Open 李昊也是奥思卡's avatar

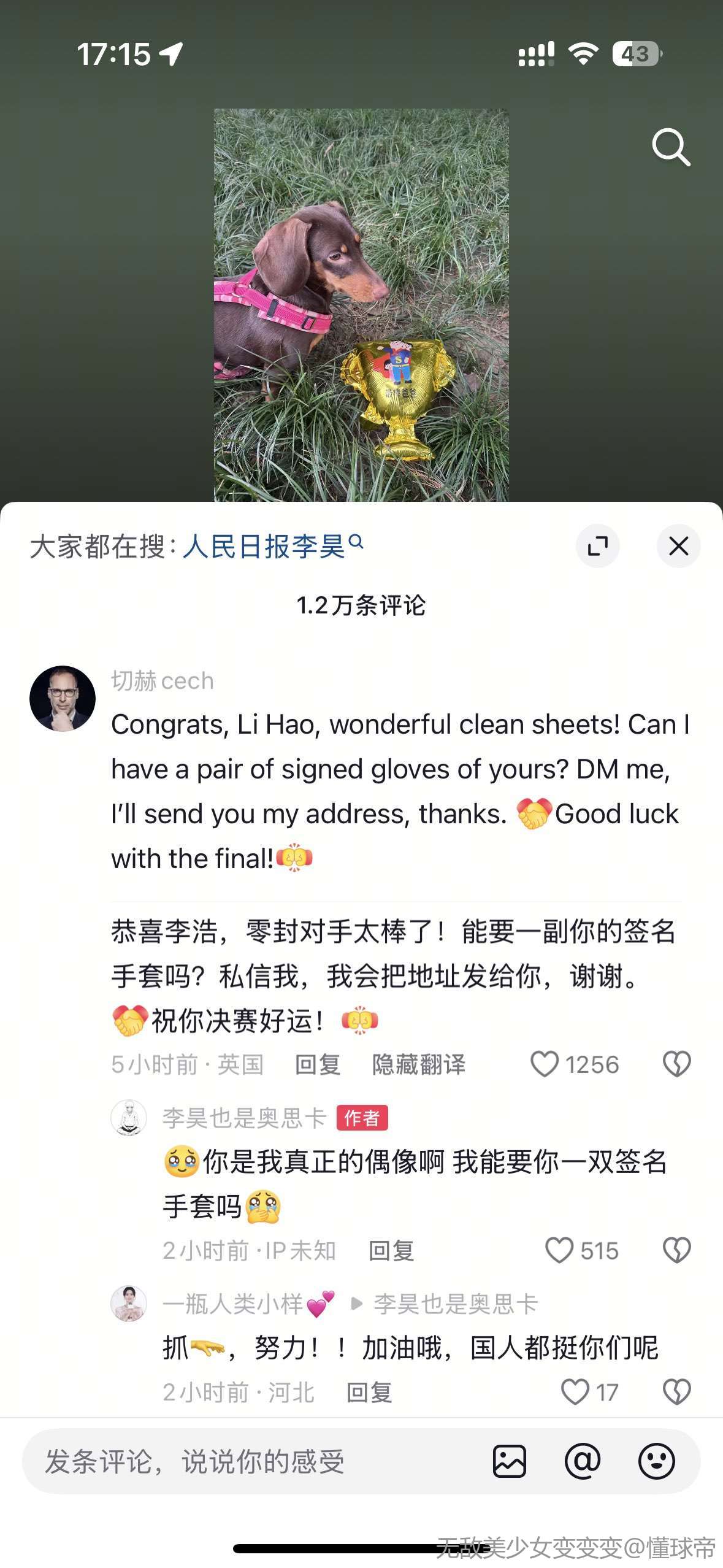pyautogui.click(x=129, y=1118)
